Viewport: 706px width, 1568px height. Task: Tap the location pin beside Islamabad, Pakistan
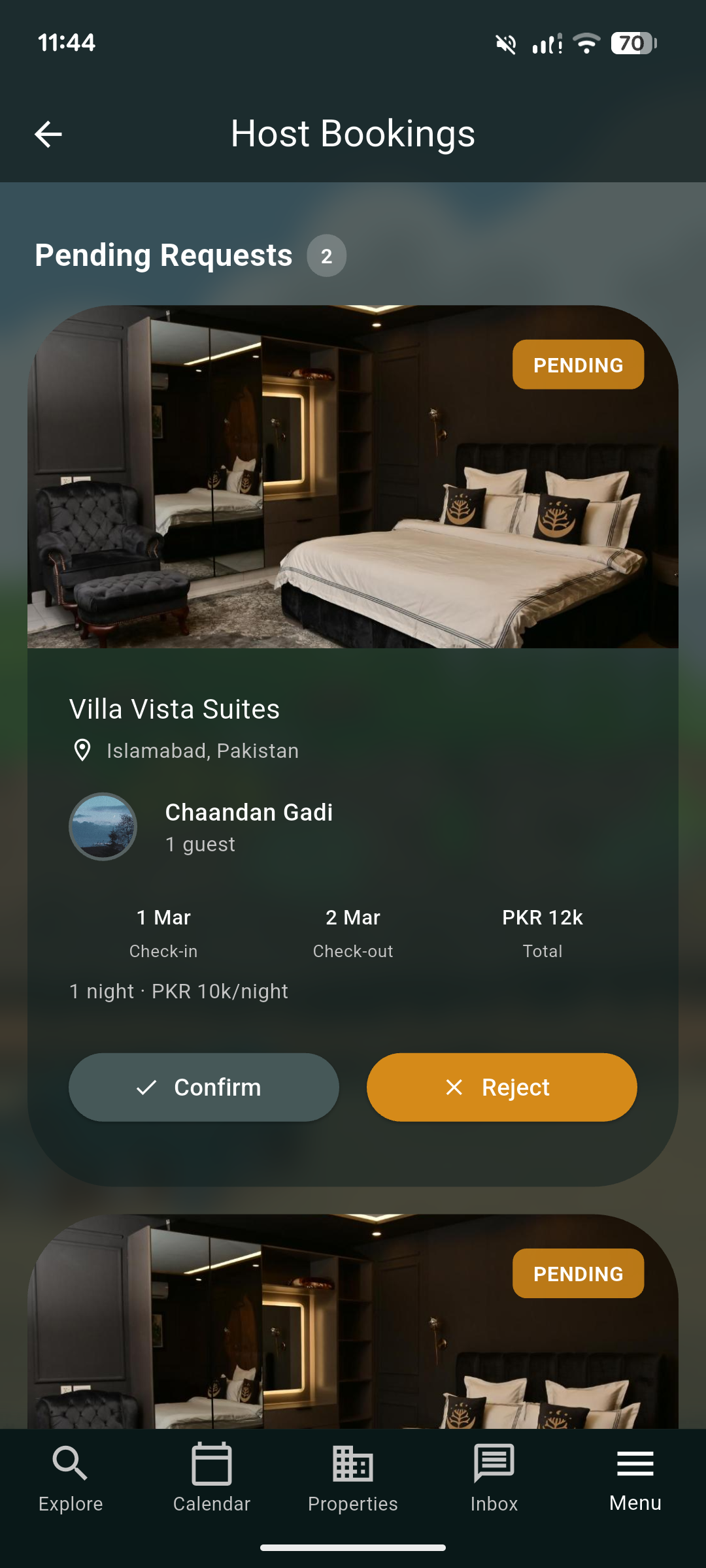coord(82,750)
